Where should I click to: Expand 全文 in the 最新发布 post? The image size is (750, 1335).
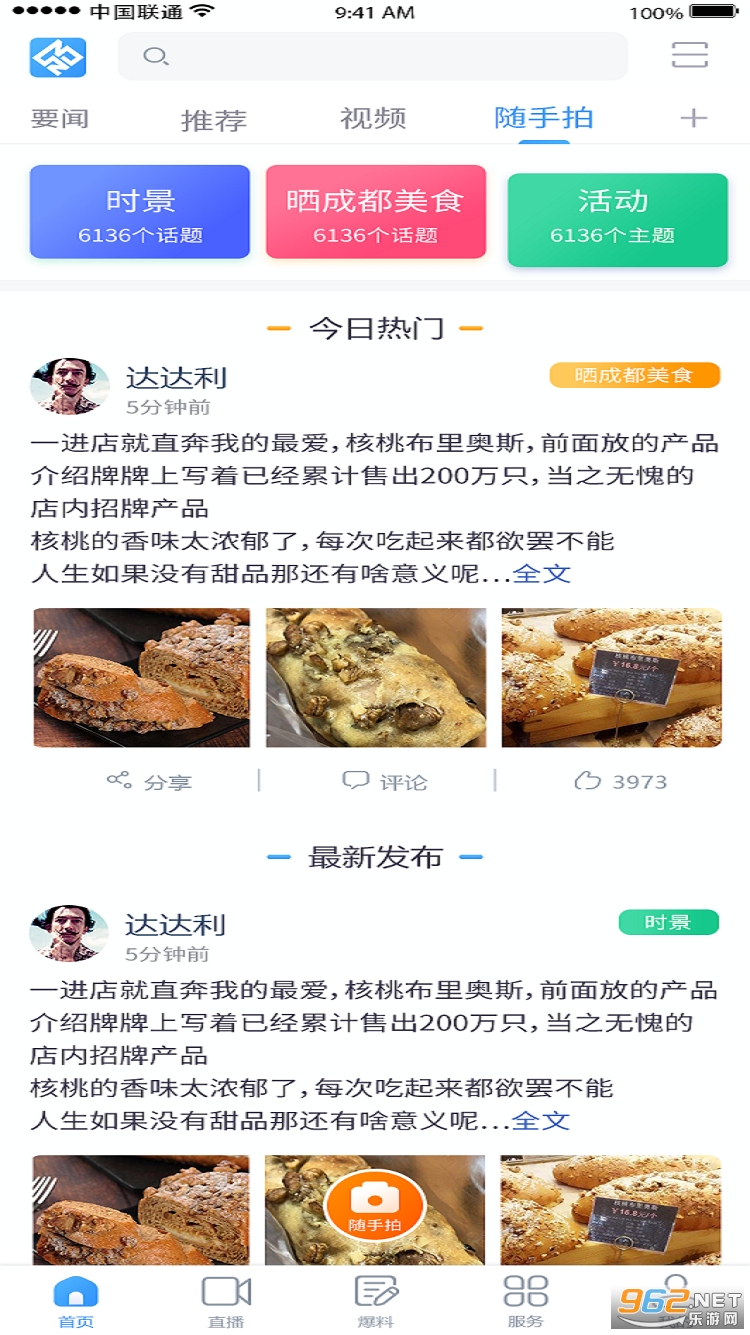(x=541, y=1120)
